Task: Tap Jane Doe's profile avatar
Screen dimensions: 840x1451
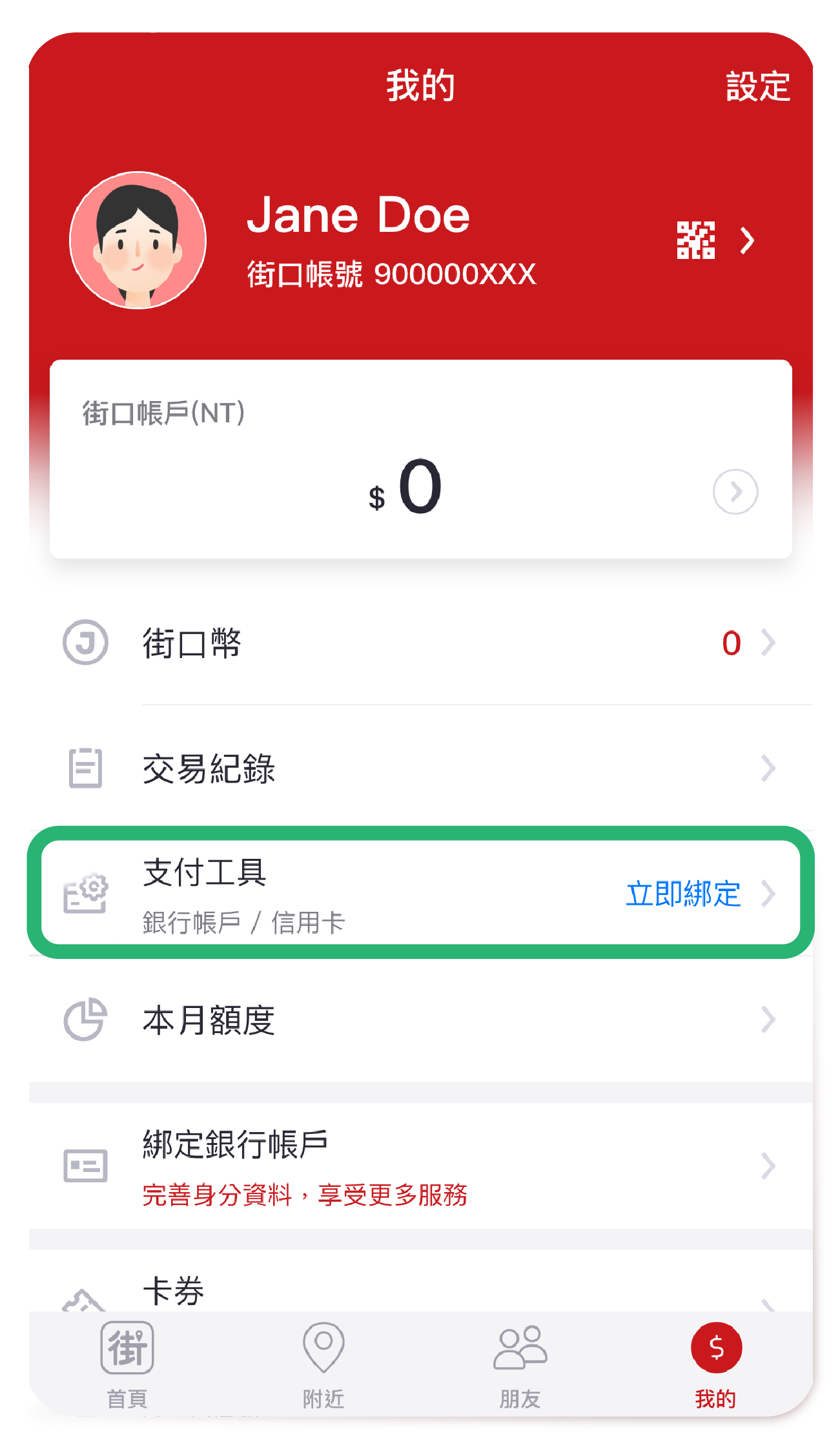Action: click(x=138, y=240)
